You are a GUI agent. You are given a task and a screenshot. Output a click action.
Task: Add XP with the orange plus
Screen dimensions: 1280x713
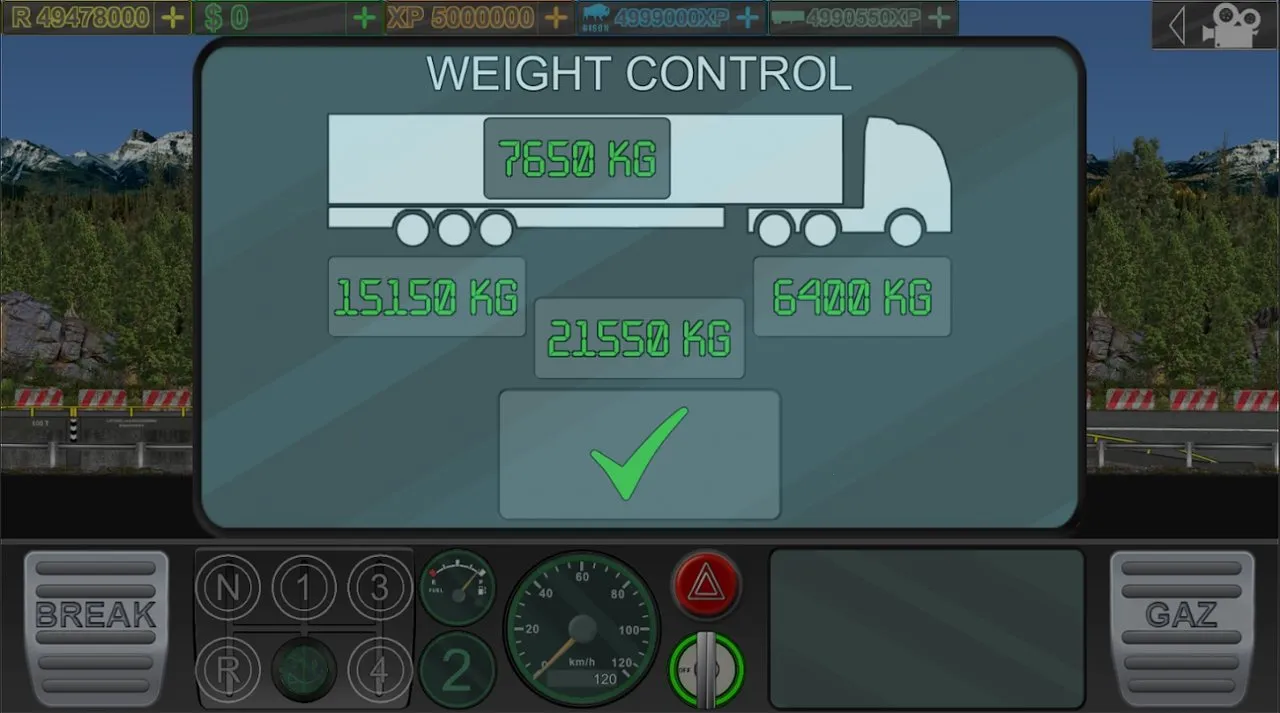pos(554,18)
